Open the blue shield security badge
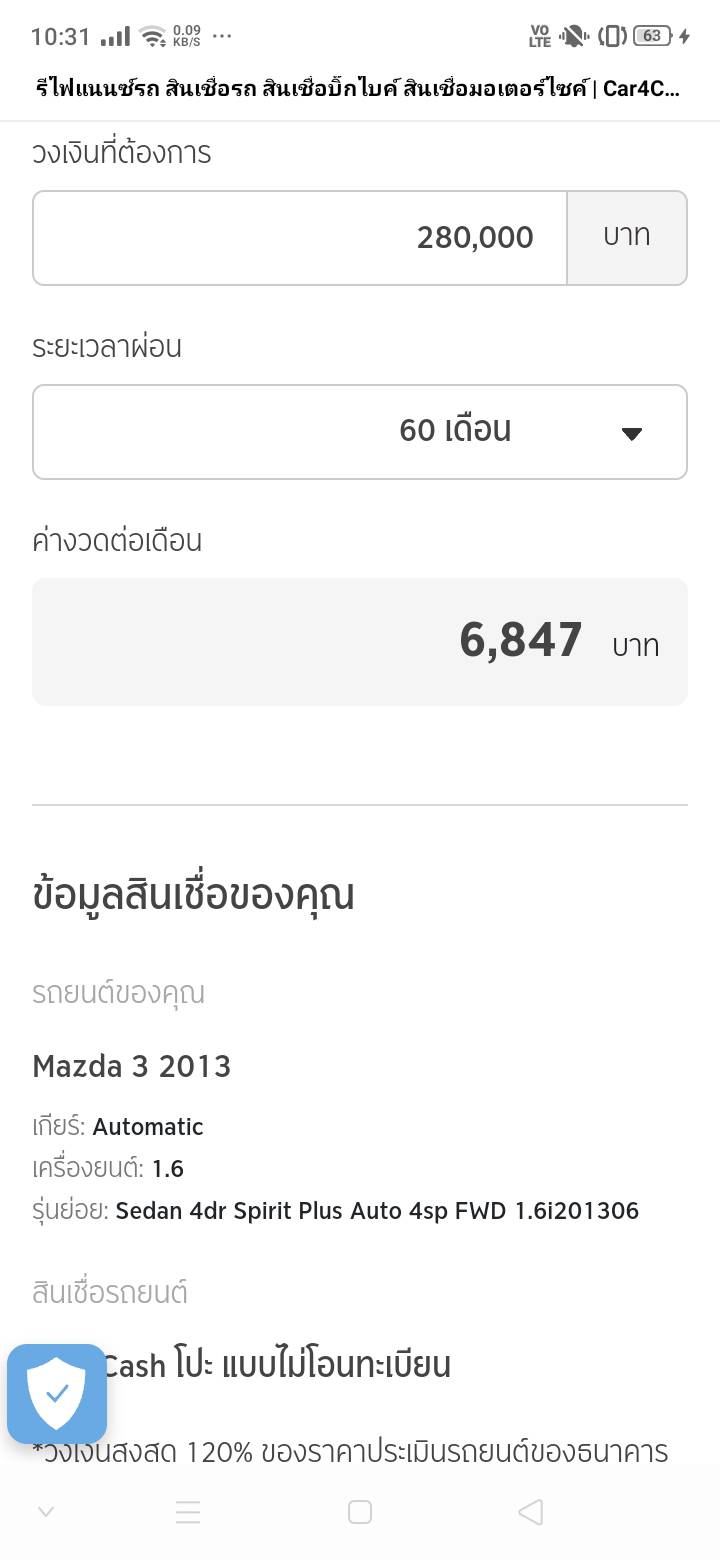This screenshot has width=720, height=1560. pos(57,1393)
